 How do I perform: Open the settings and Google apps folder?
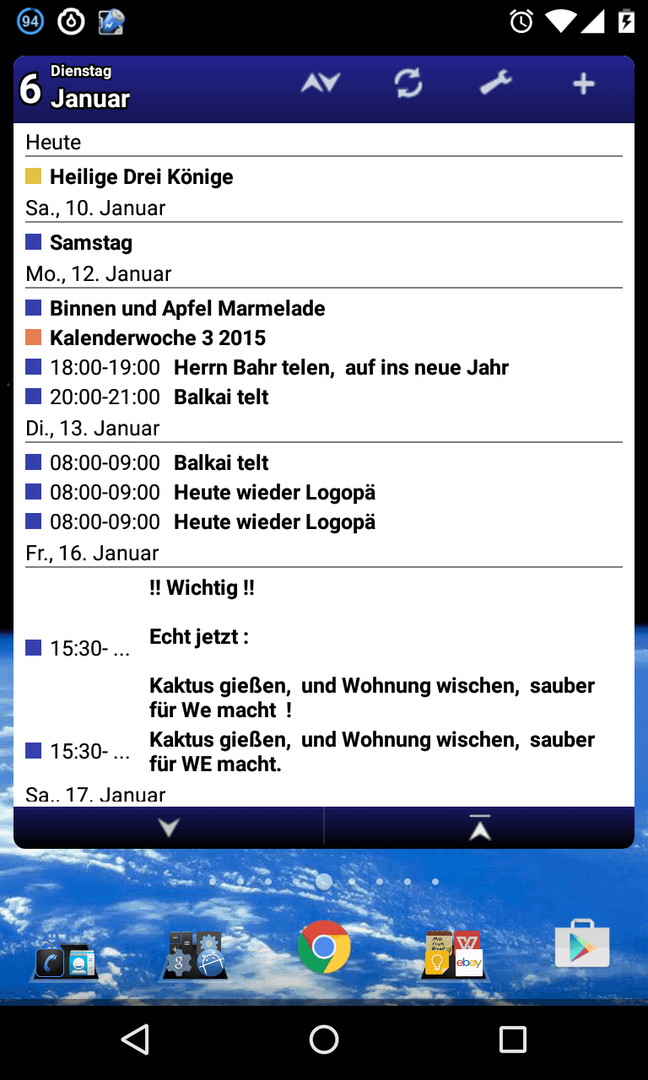click(194, 955)
